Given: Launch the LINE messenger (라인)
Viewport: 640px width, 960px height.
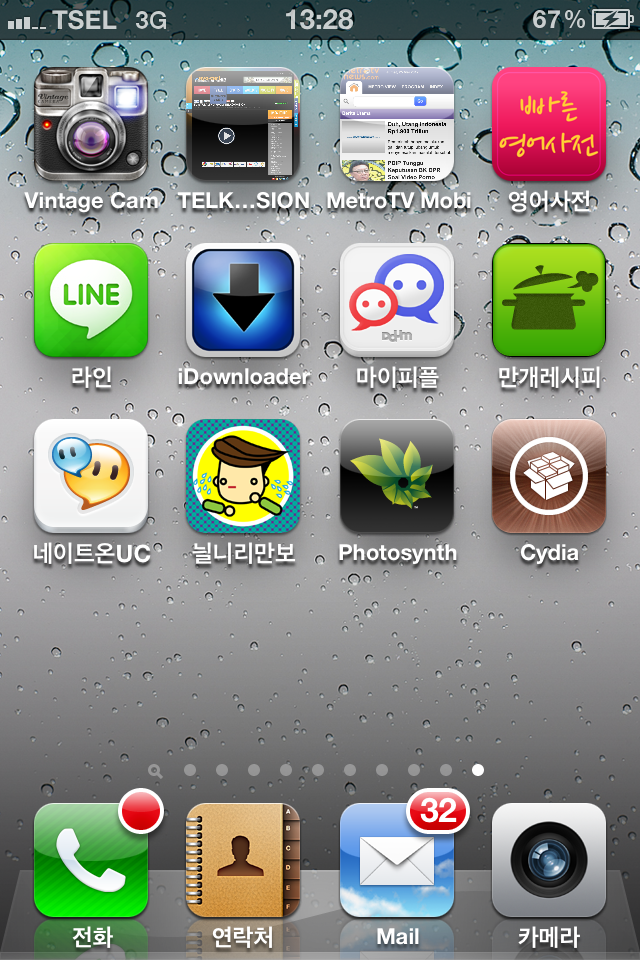Looking at the screenshot, I should [91, 300].
